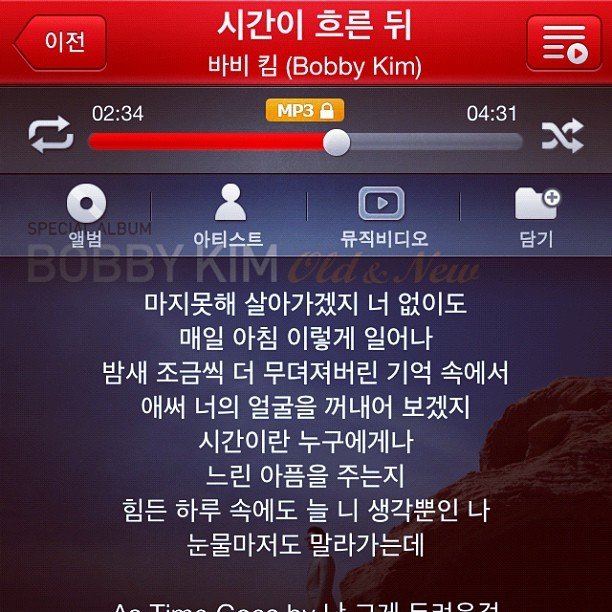Watch the 뮤직비디오 music video
Image resolution: width=612 pixels, height=612 pixels.
pos(382,215)
